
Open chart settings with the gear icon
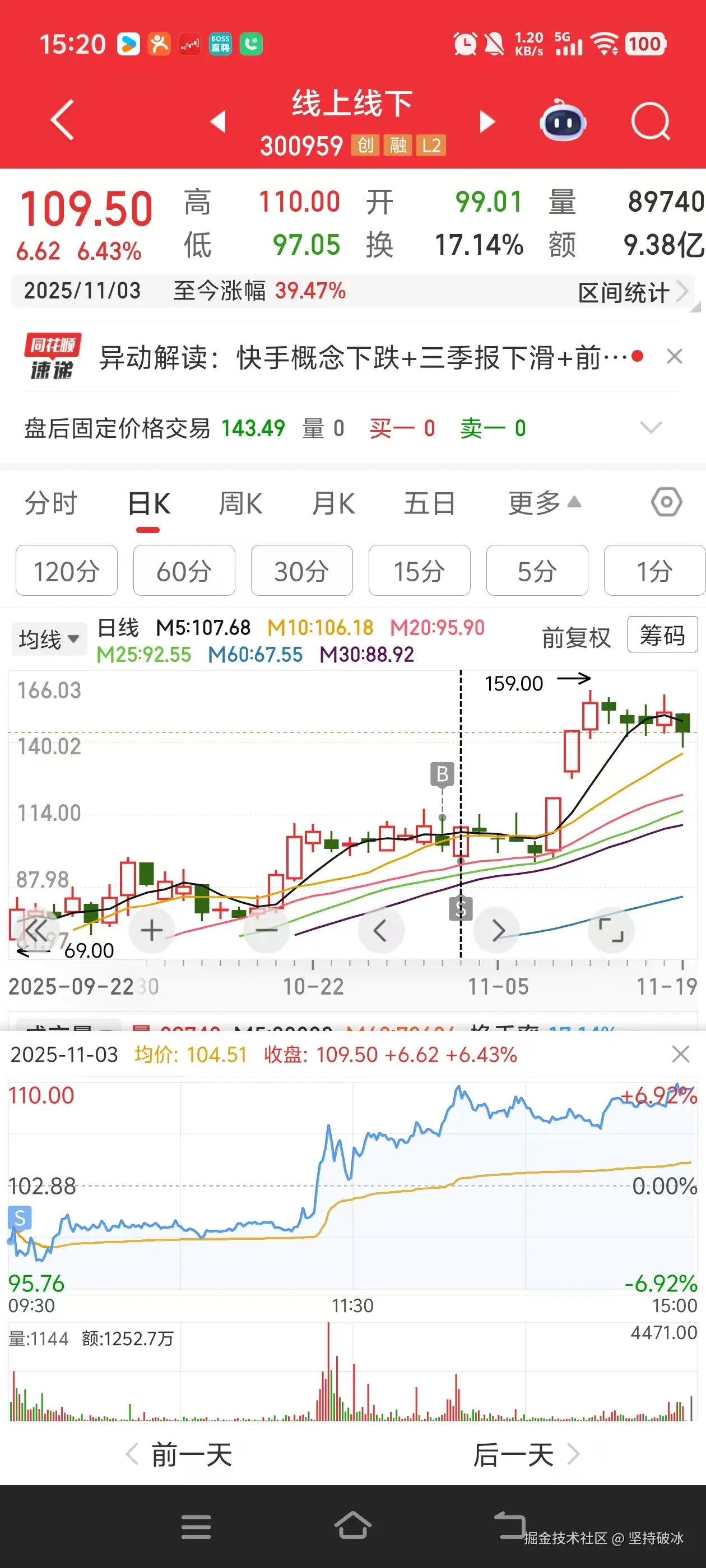click(666, 503)
